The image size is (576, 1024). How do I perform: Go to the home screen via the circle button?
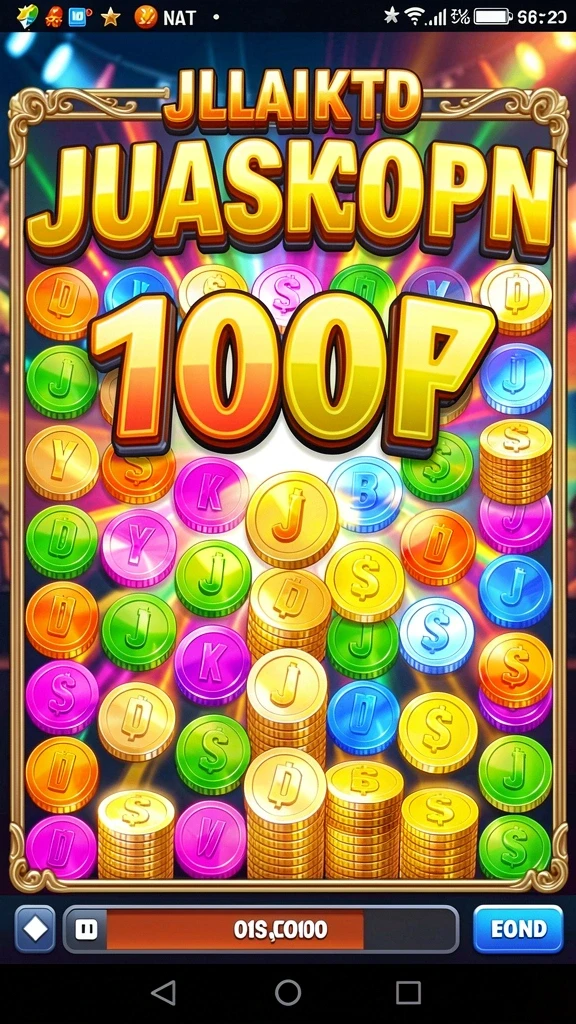click(288, 993)
